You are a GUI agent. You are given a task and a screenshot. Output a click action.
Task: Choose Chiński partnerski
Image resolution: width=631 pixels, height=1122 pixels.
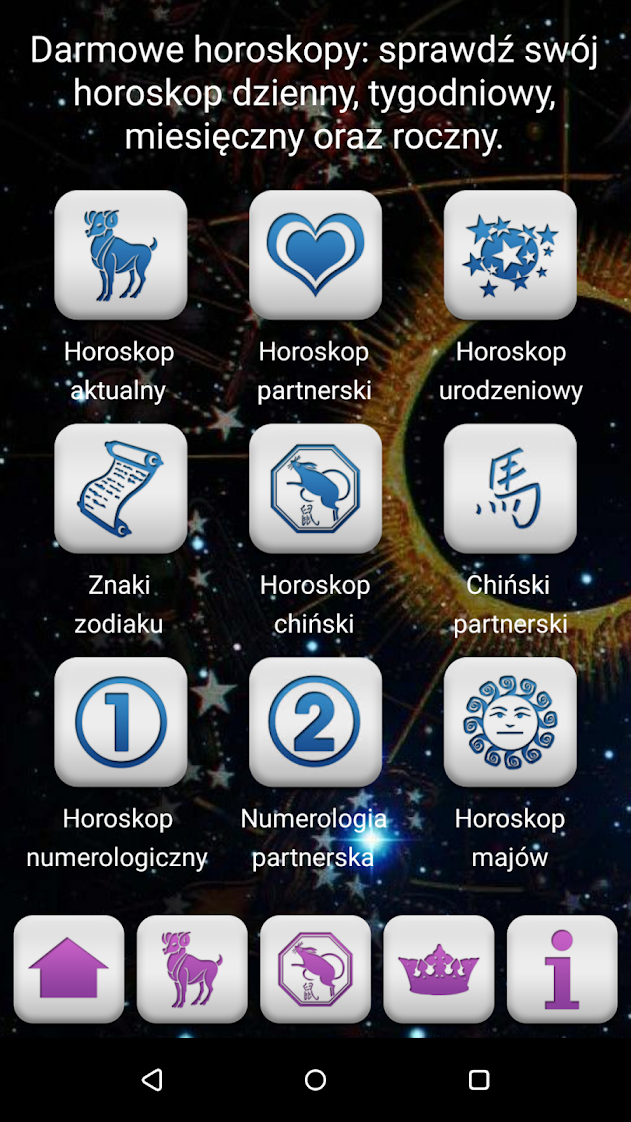[510, 488]
